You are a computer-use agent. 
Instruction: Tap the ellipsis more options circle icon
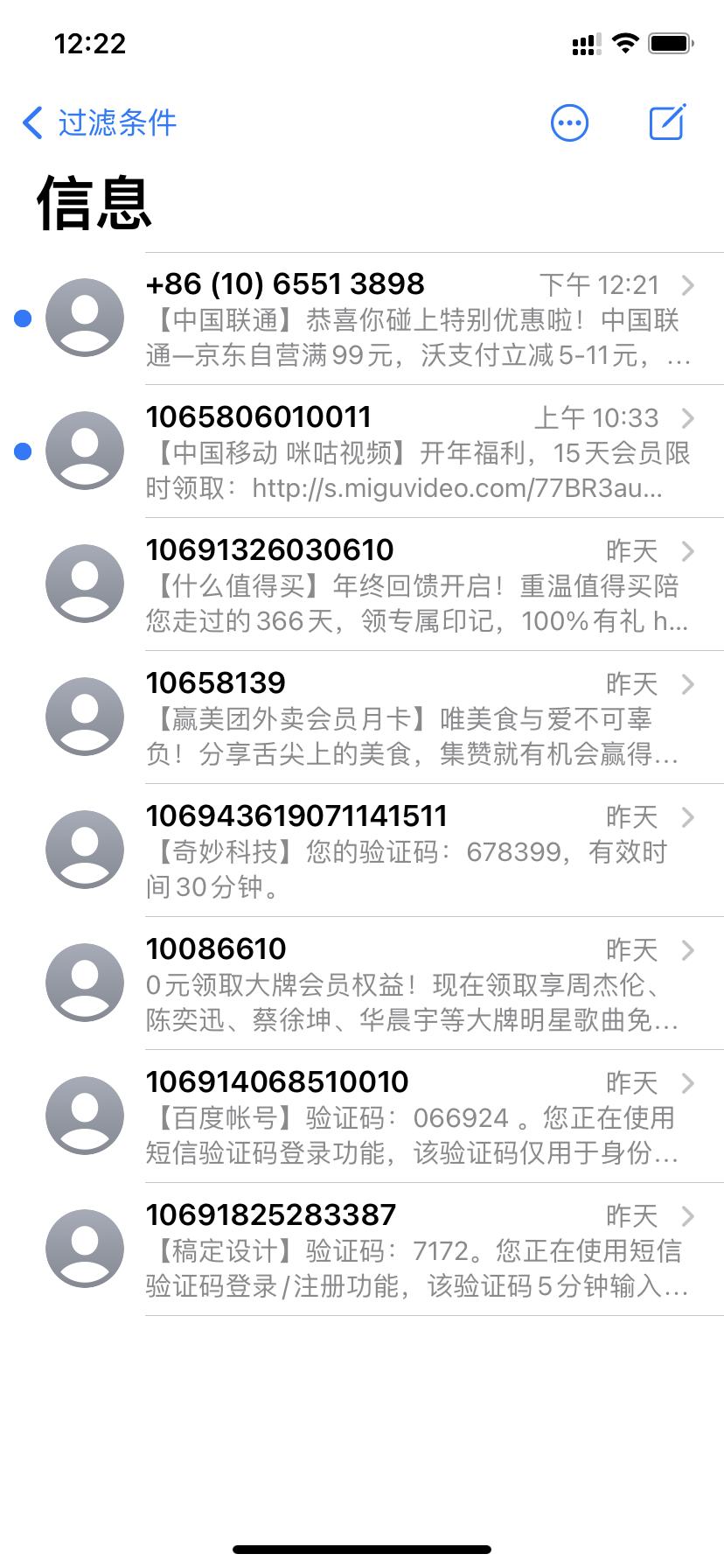click(x=569, y=122)
